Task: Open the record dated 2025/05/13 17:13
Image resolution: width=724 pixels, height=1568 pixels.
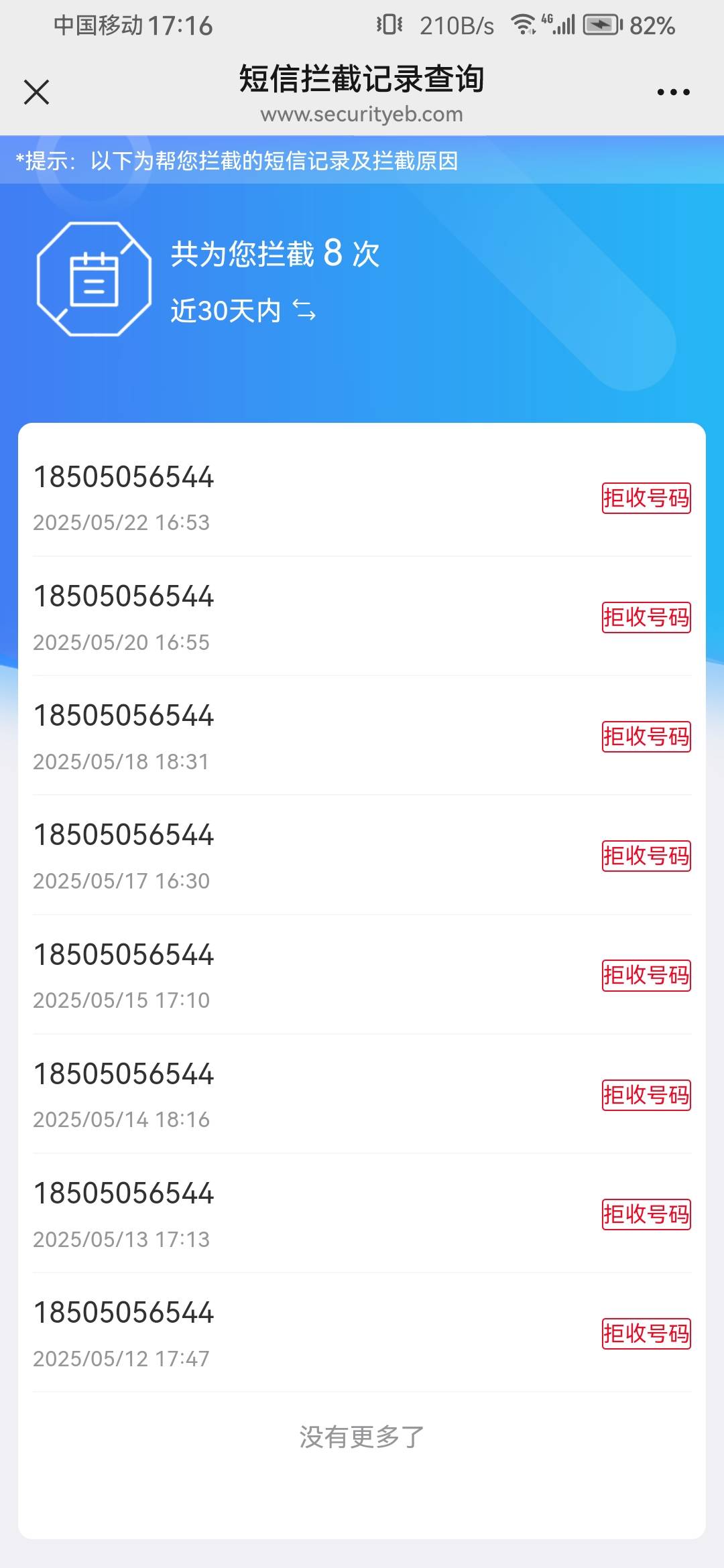Action: pos(362,1213)
